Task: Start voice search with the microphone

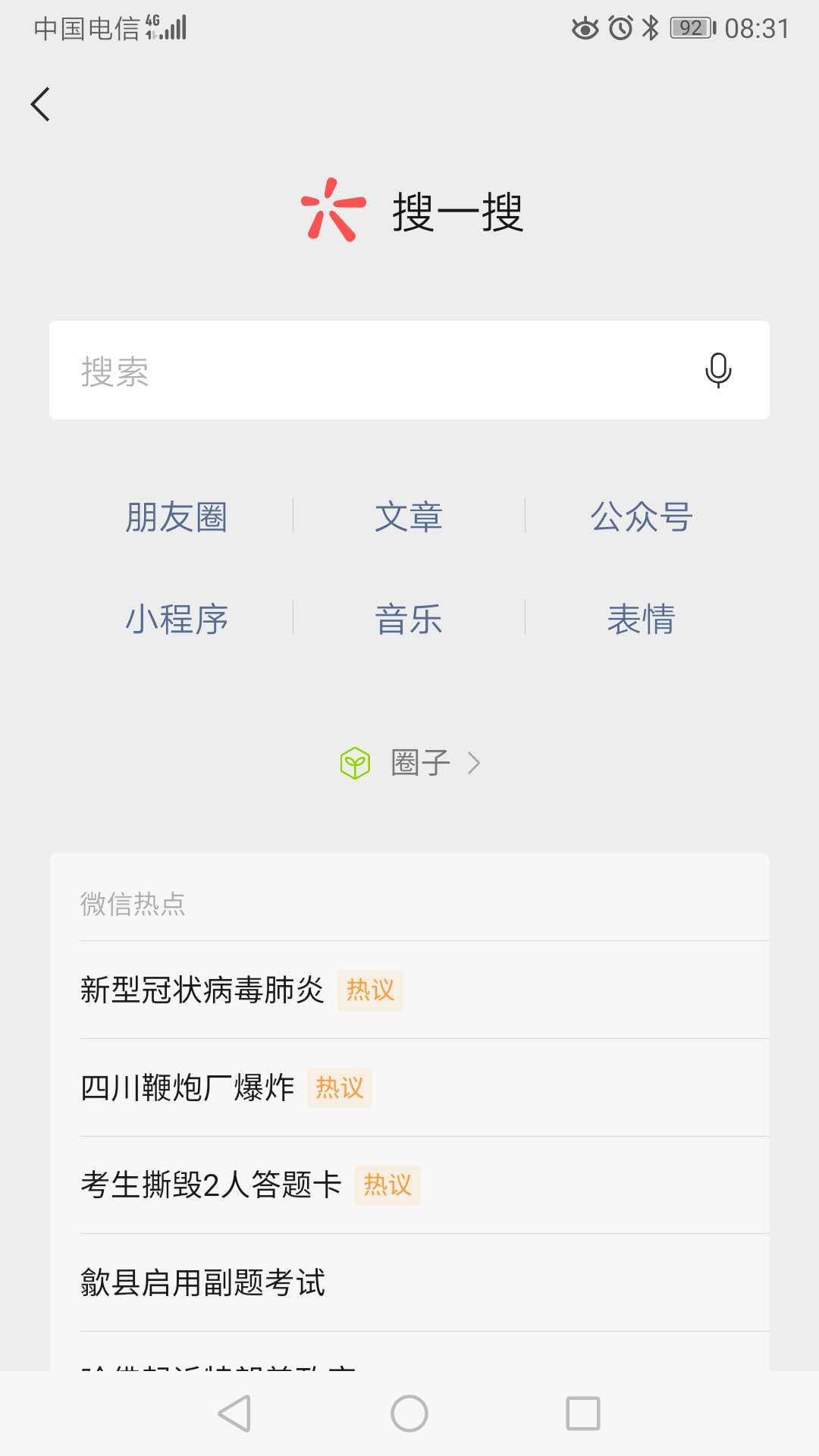Action: 717,371
